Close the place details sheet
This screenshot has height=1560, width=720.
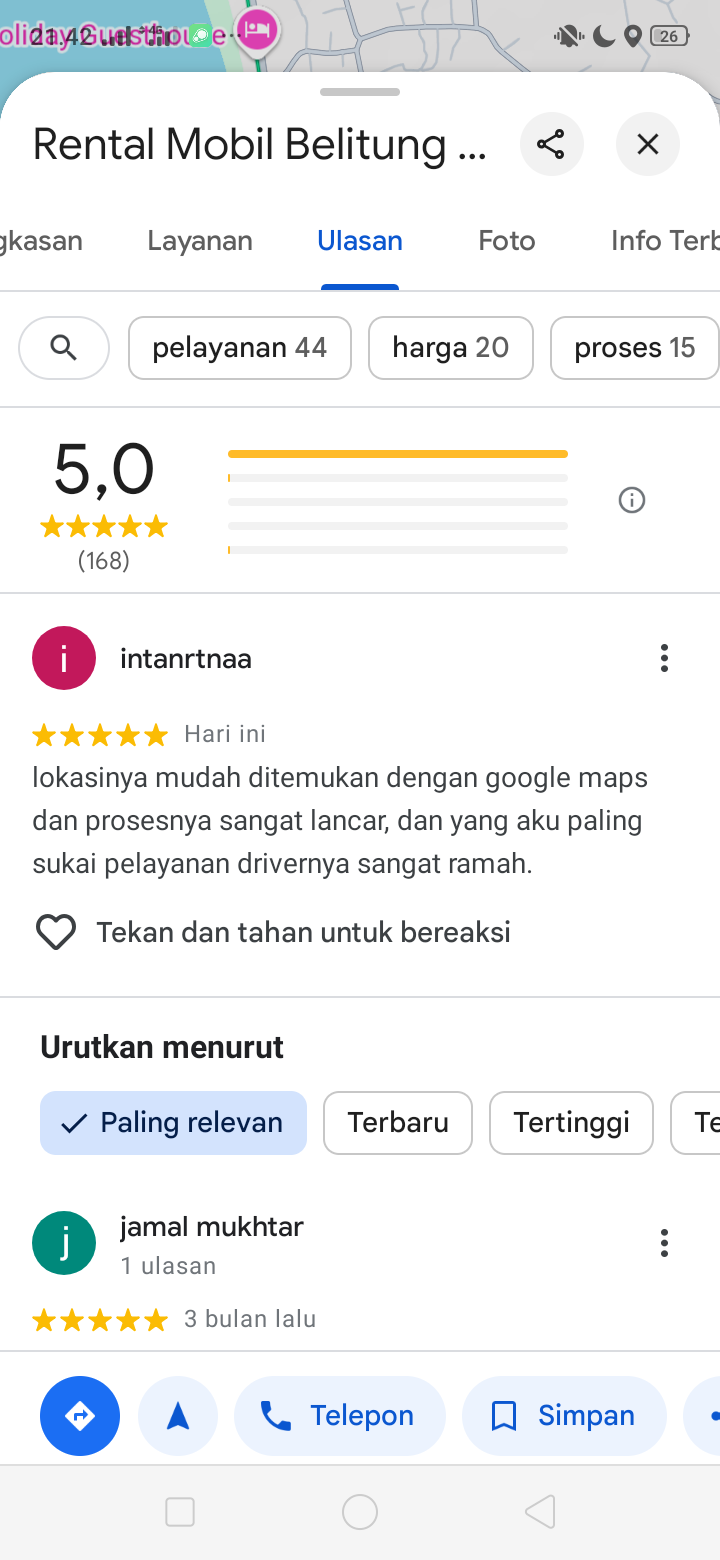(x=648, y=144)
